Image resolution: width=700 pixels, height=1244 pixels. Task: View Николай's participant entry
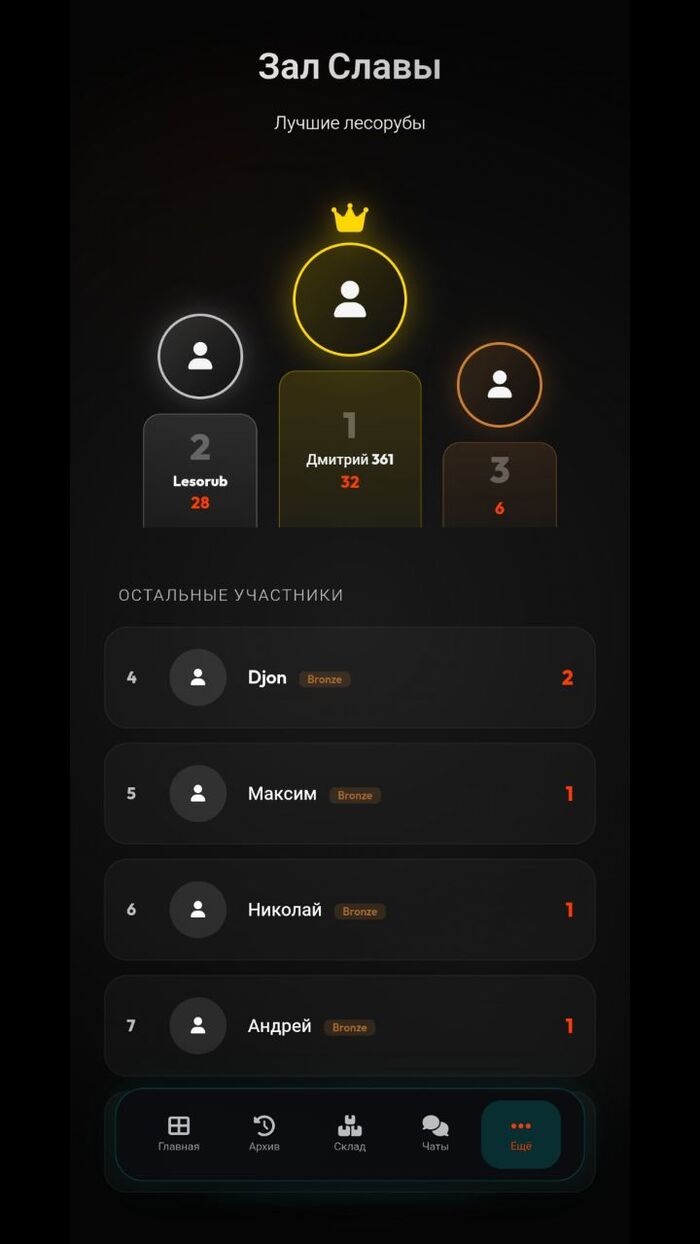[x=350, y=909]
